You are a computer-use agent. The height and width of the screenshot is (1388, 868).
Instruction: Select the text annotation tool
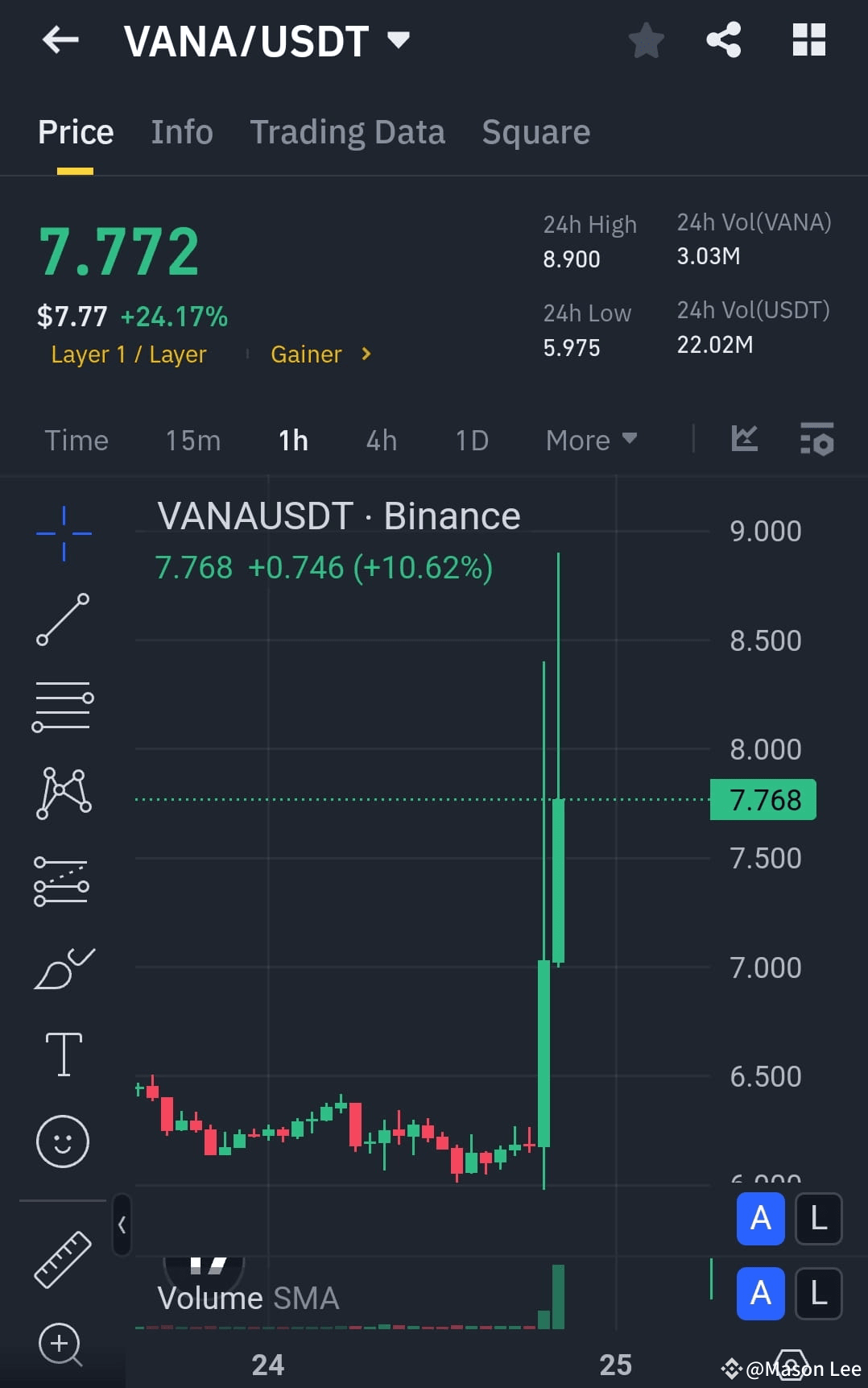(63, 1053)
